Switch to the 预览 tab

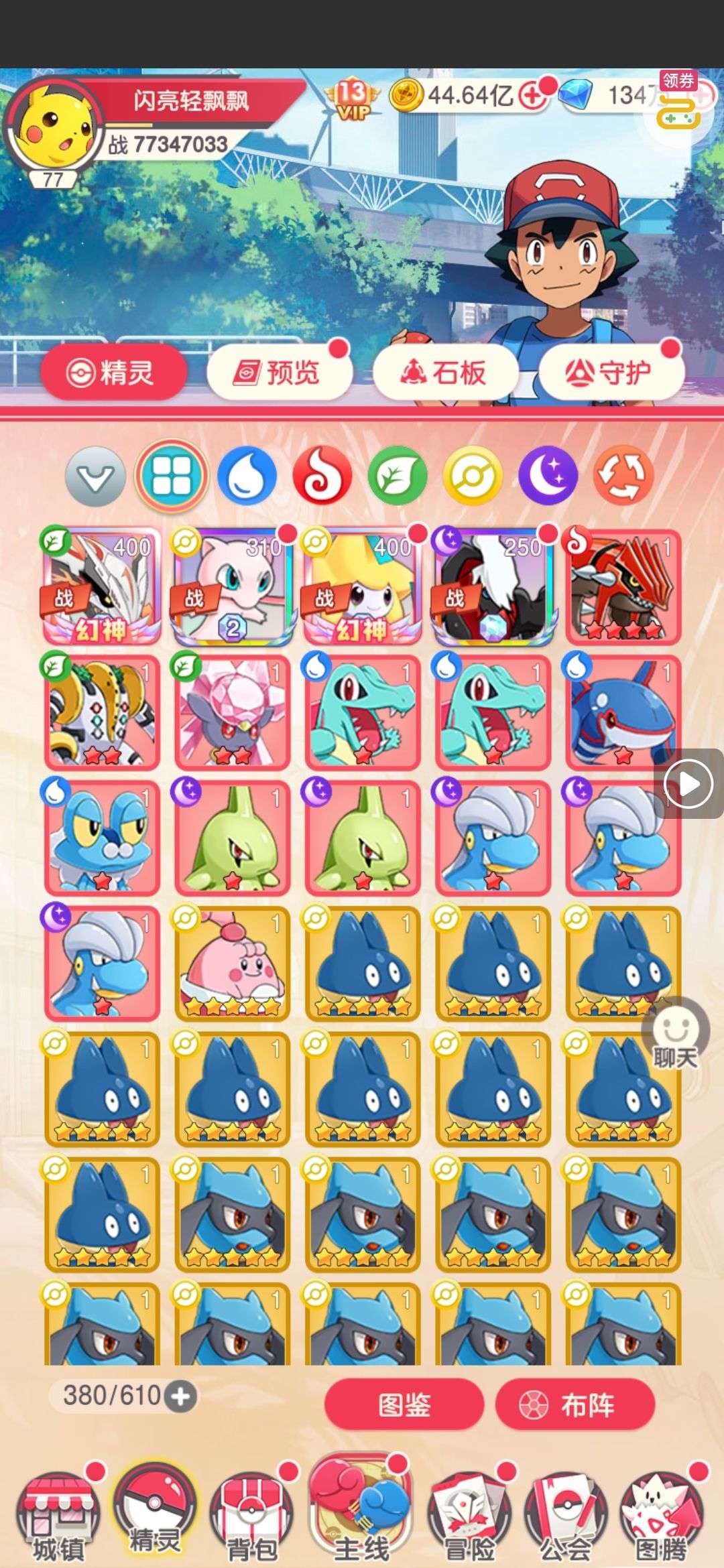279,373
